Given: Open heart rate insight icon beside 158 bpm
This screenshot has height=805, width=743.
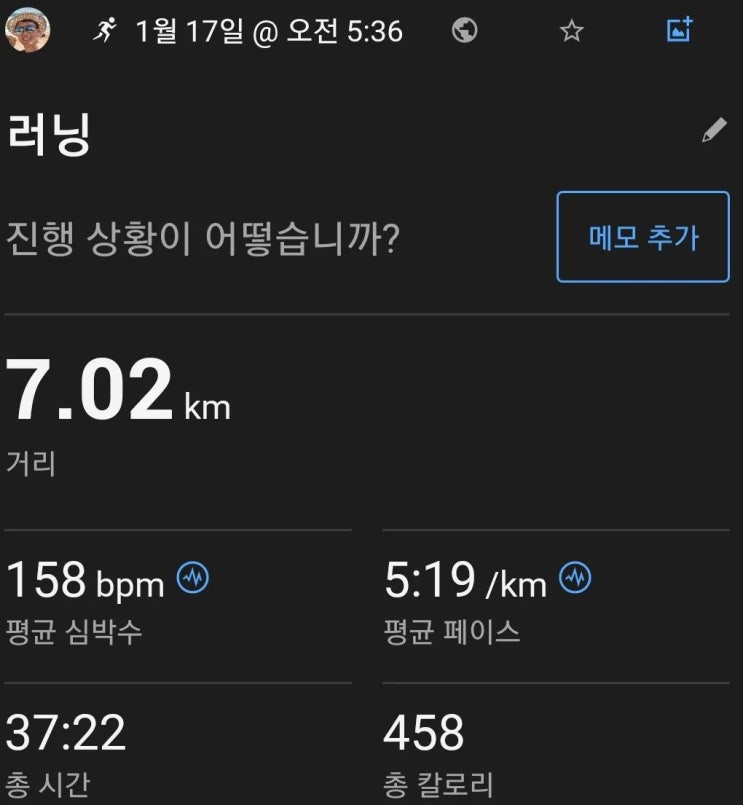Looking at the screenshot, I should (x=192, y=578).
